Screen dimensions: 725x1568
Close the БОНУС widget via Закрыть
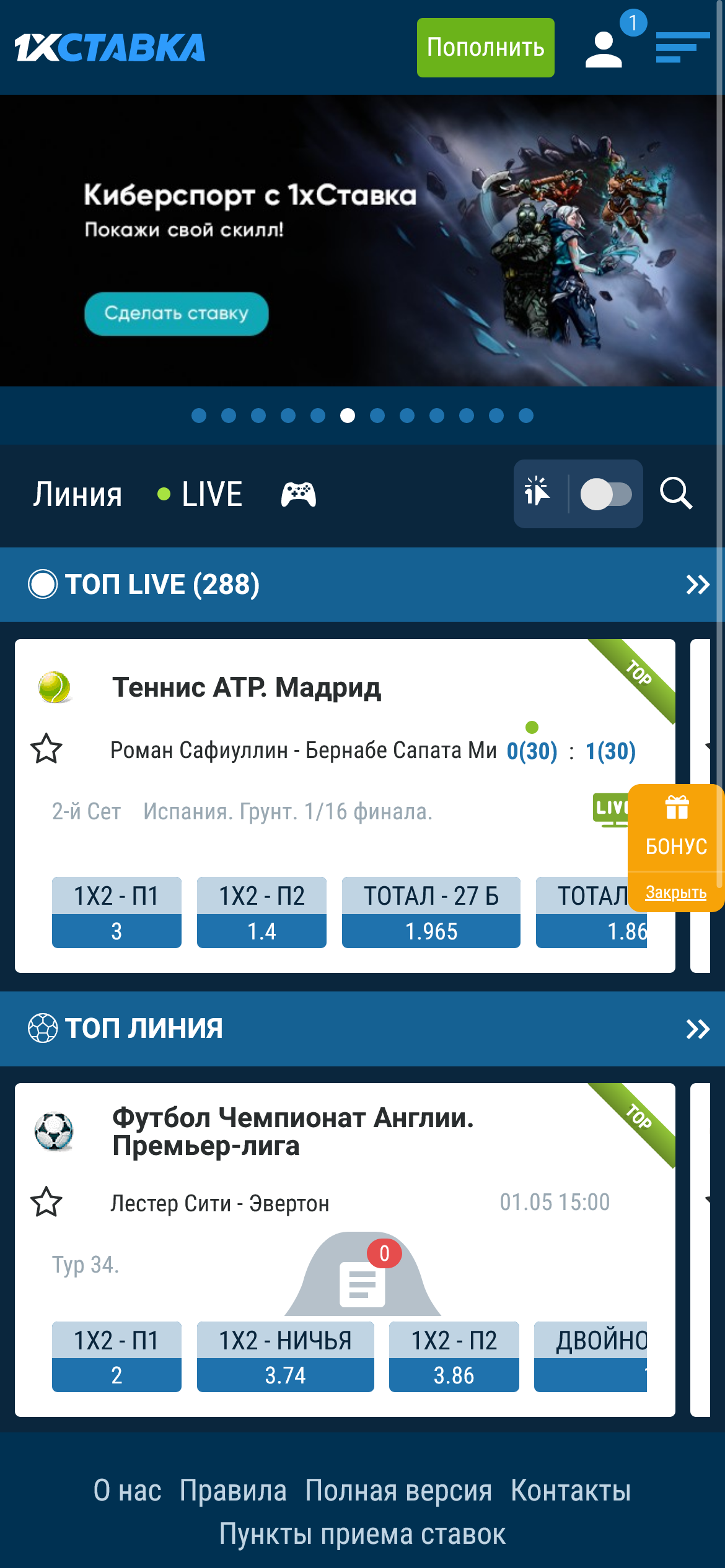[x=675, y=892]
